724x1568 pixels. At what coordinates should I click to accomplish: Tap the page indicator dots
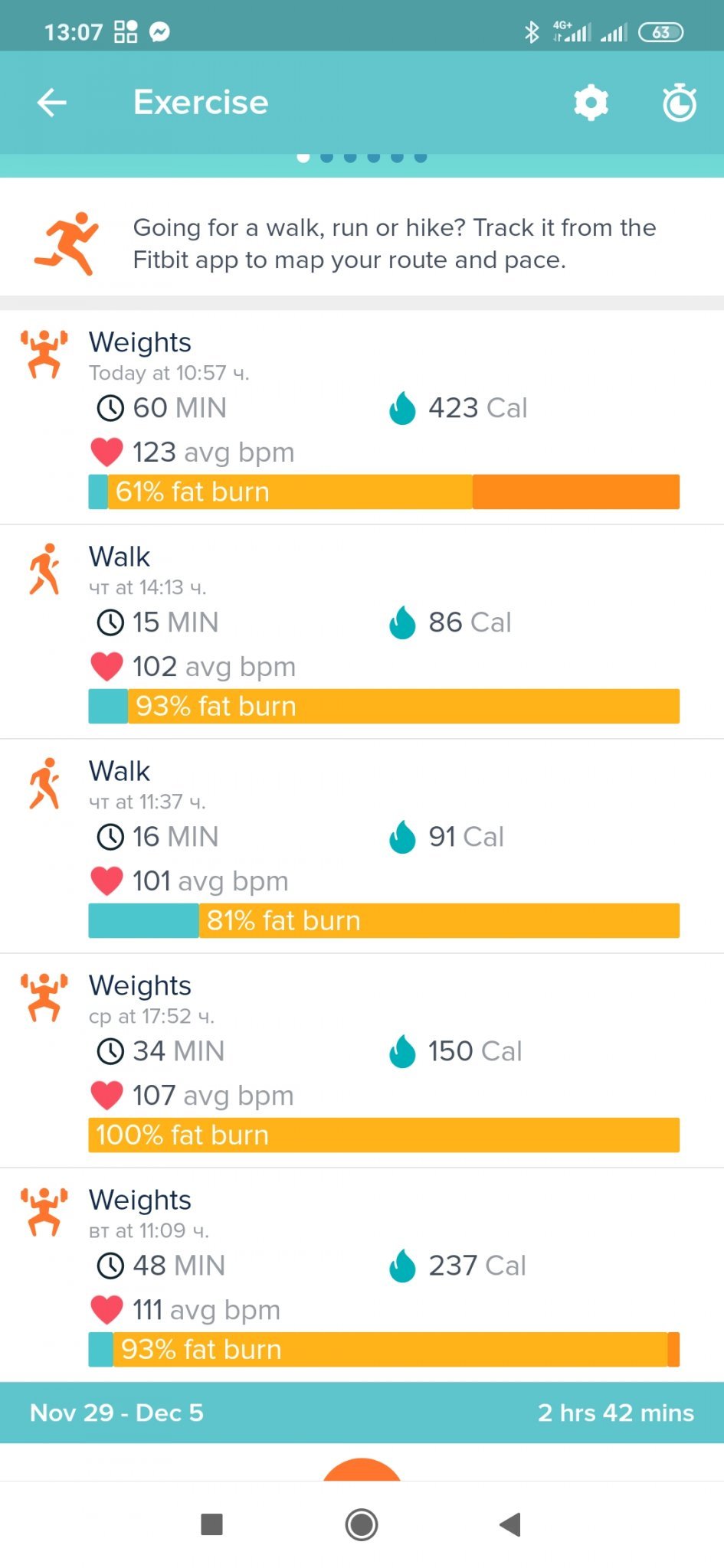362,158
